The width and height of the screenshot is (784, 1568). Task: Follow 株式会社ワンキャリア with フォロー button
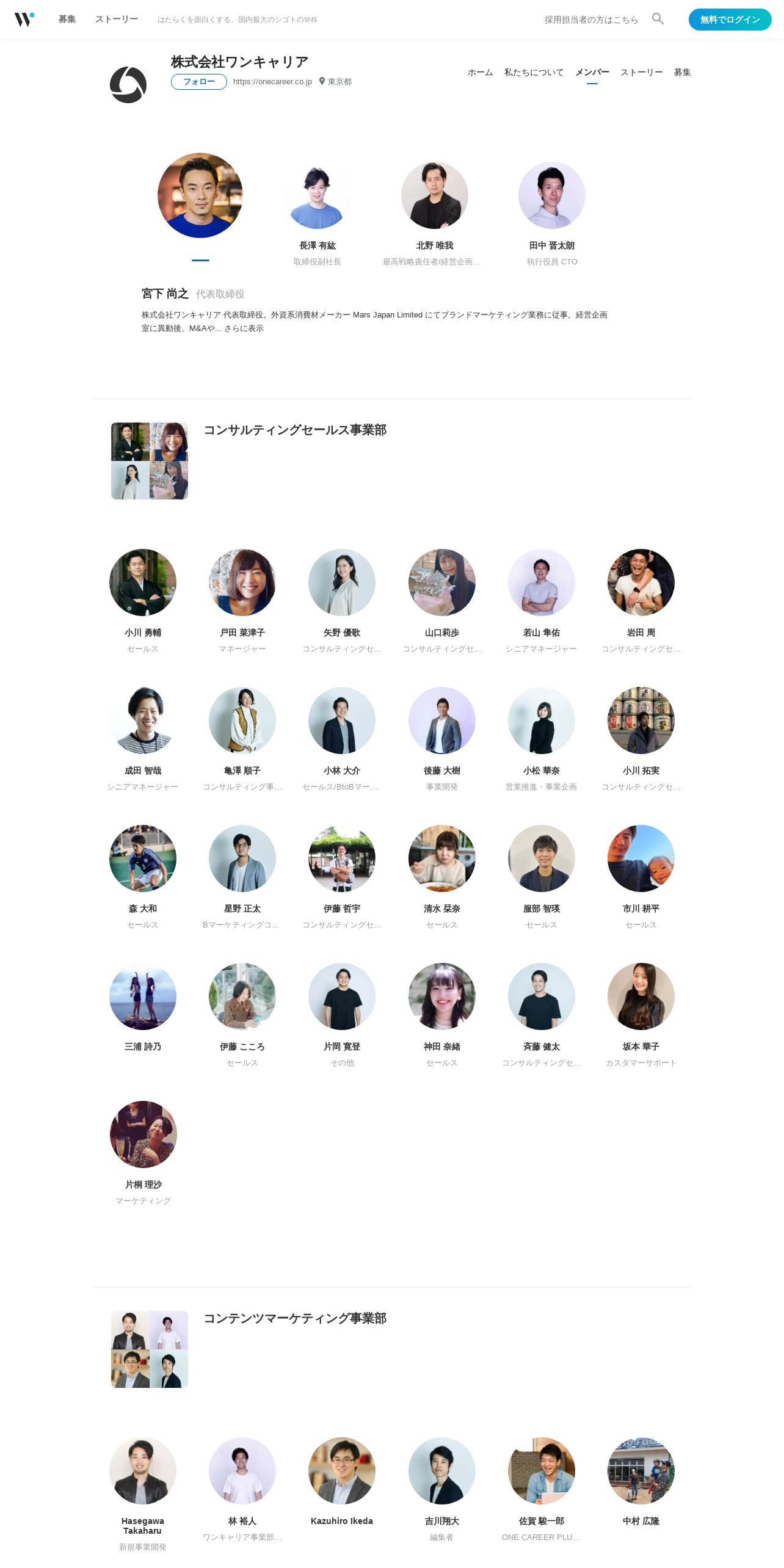pyautogui.click(x=198, y=82)
